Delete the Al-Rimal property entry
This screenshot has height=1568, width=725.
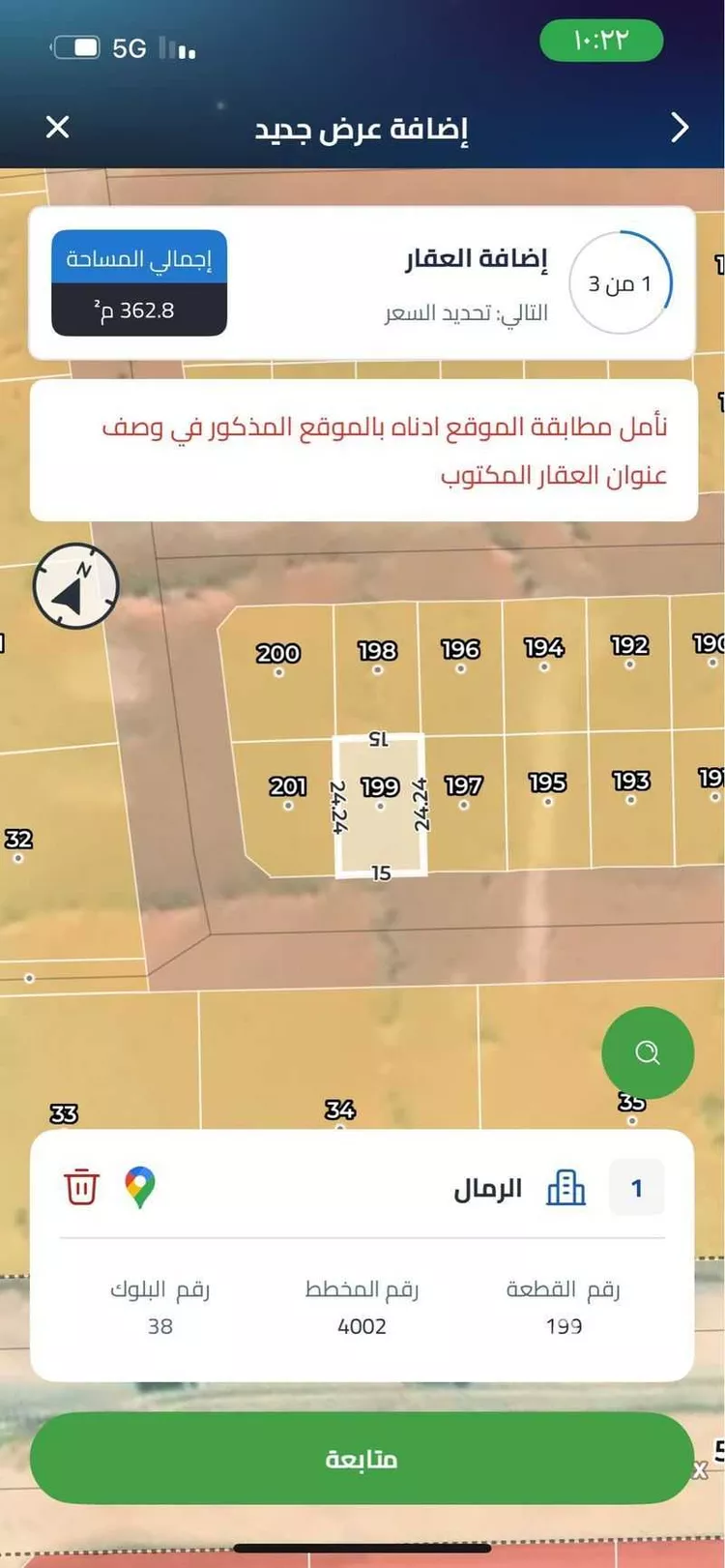click(82, 1187)
